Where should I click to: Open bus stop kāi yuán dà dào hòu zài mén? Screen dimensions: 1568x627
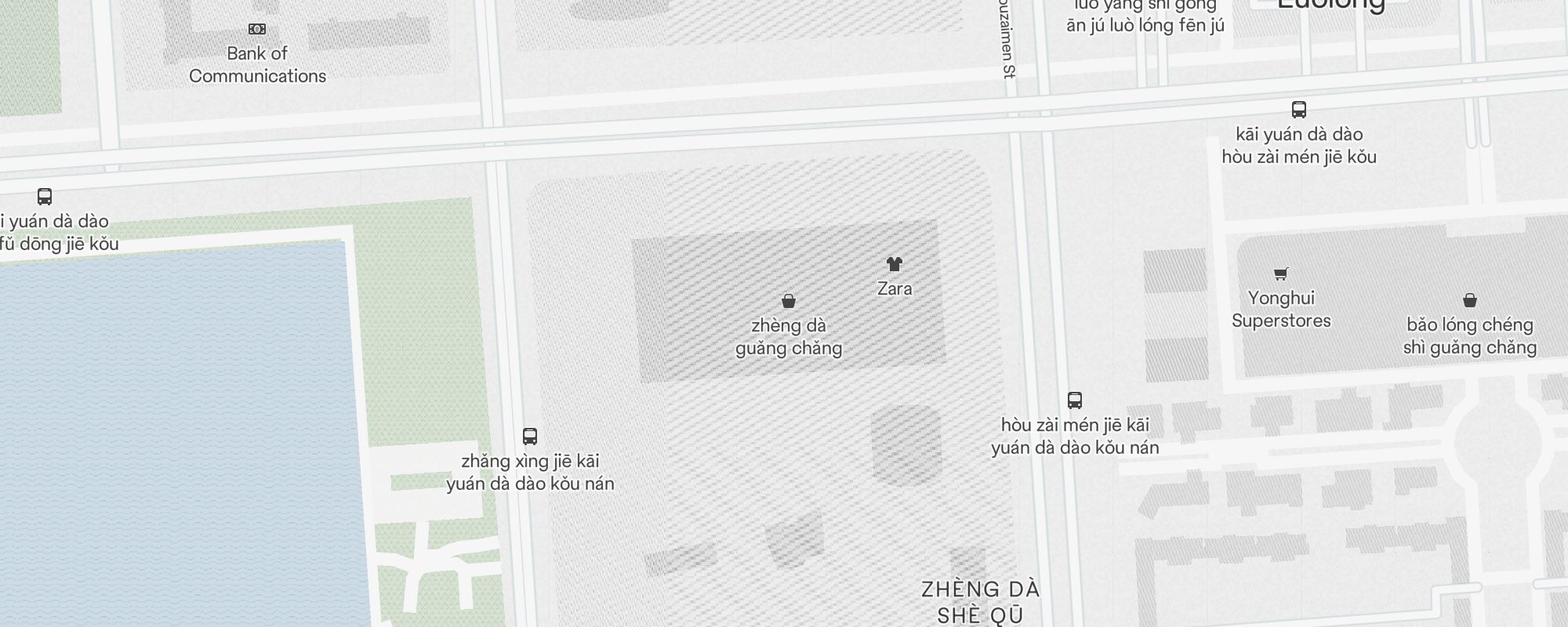(x=1299, y=110)
